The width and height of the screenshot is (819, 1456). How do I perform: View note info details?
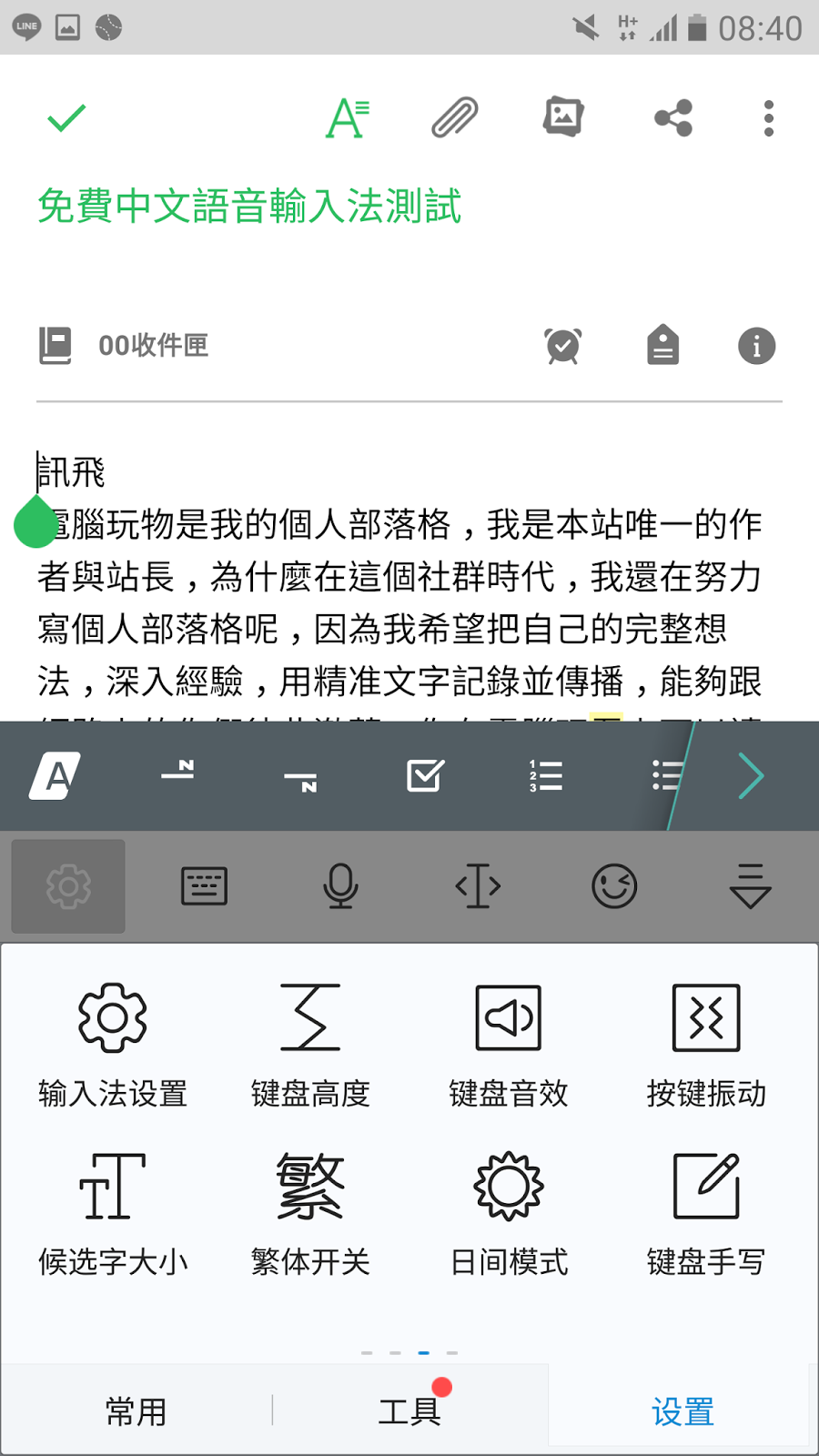coord(756,346)
